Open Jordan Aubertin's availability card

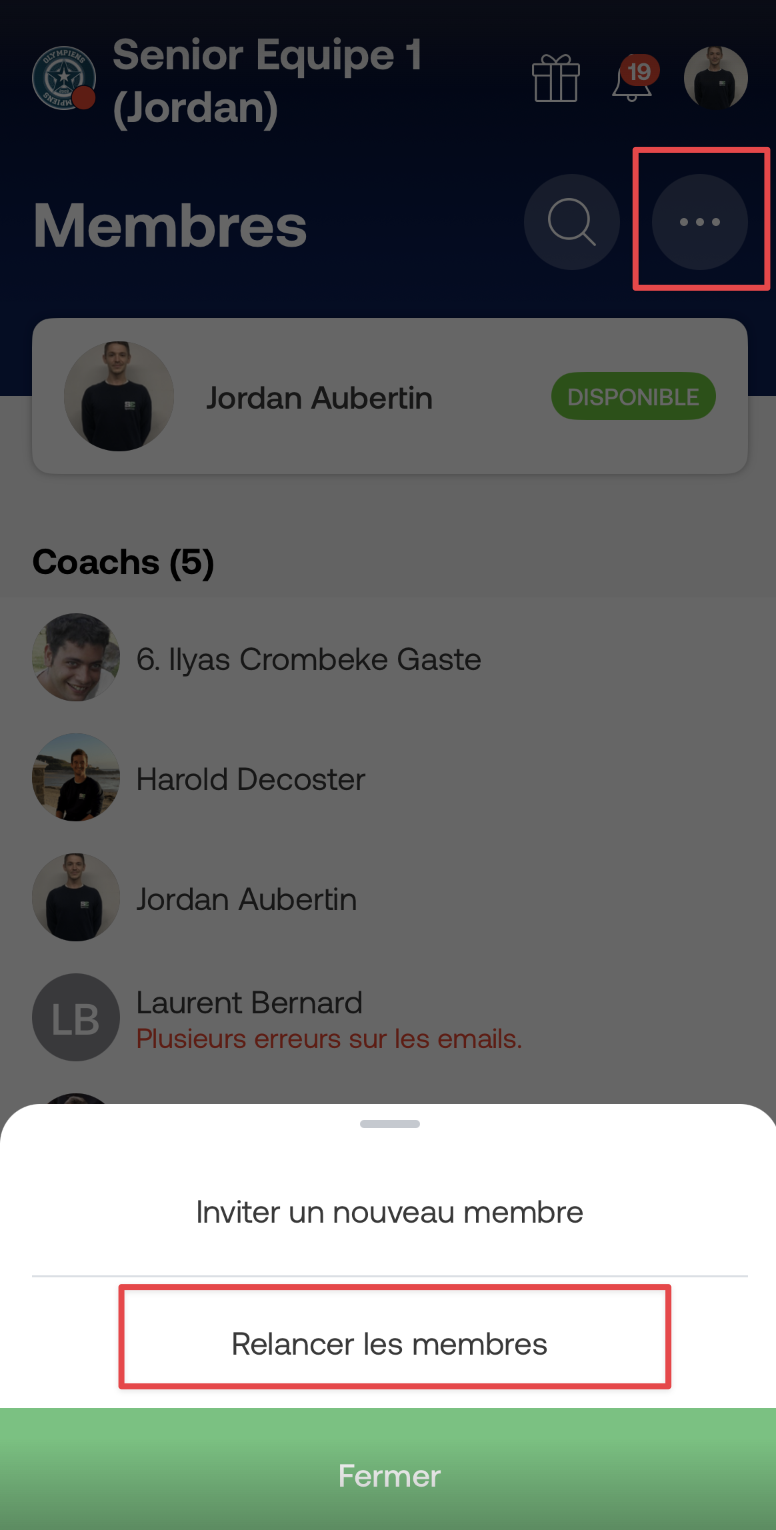tap(390, 397)
